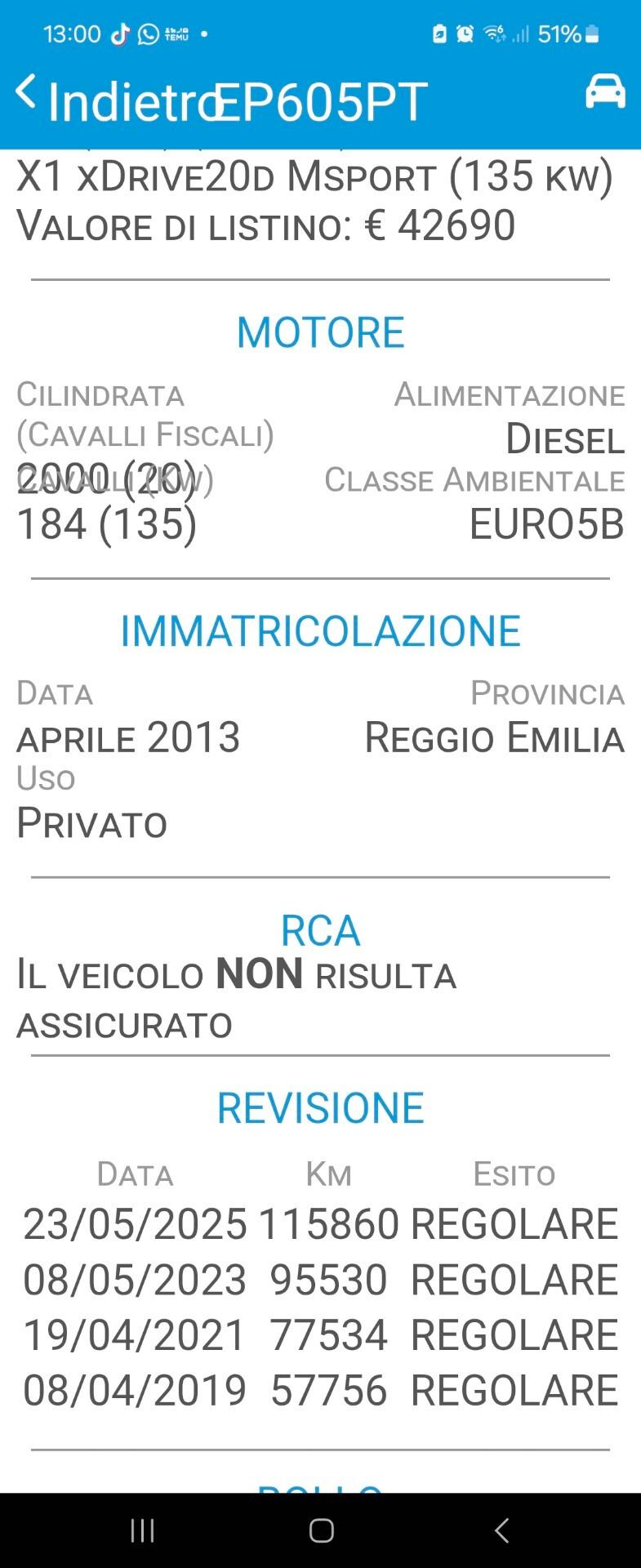641x1568 pixels.
Task: Open recent apps from the navigation bar
Action: tap(143, 1530)
